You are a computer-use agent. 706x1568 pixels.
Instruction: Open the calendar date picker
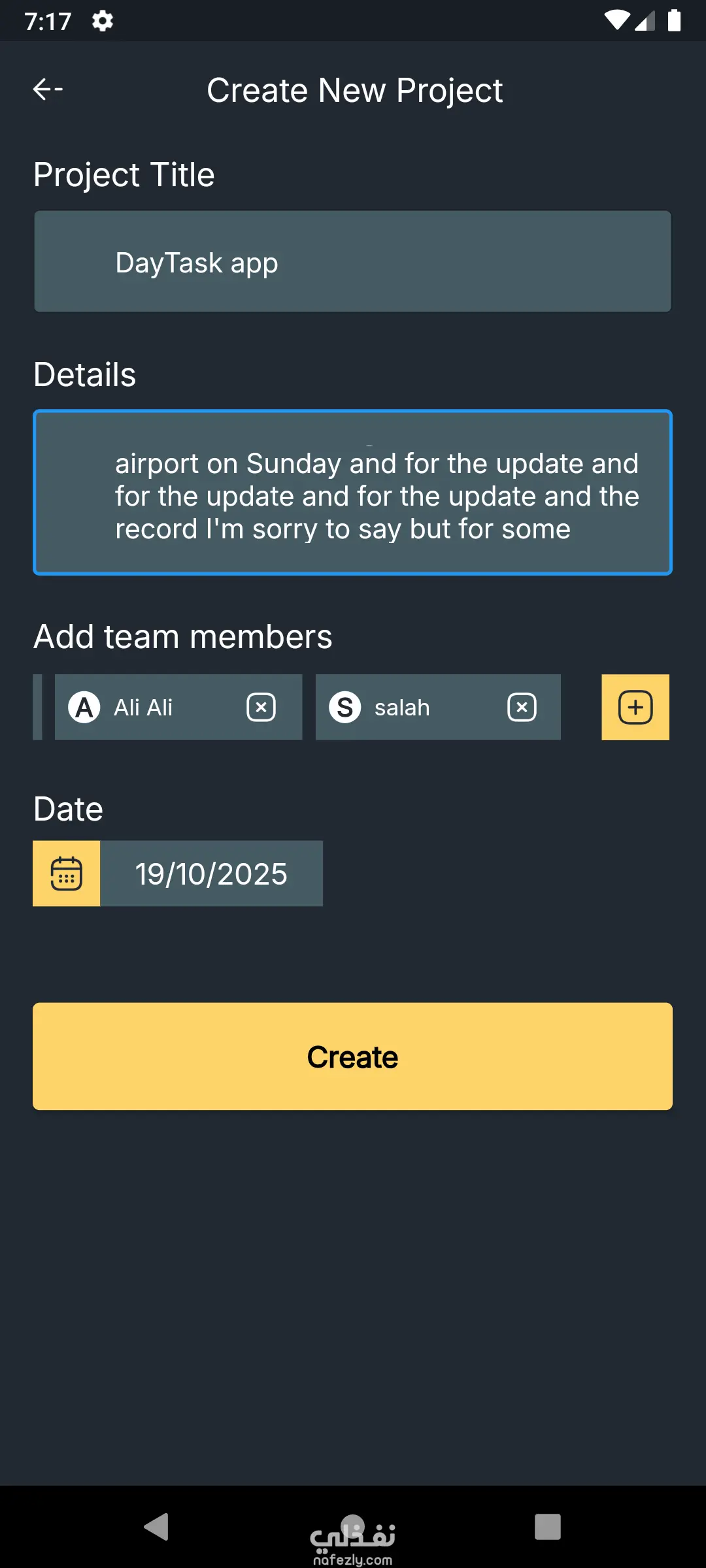[67, 874]
